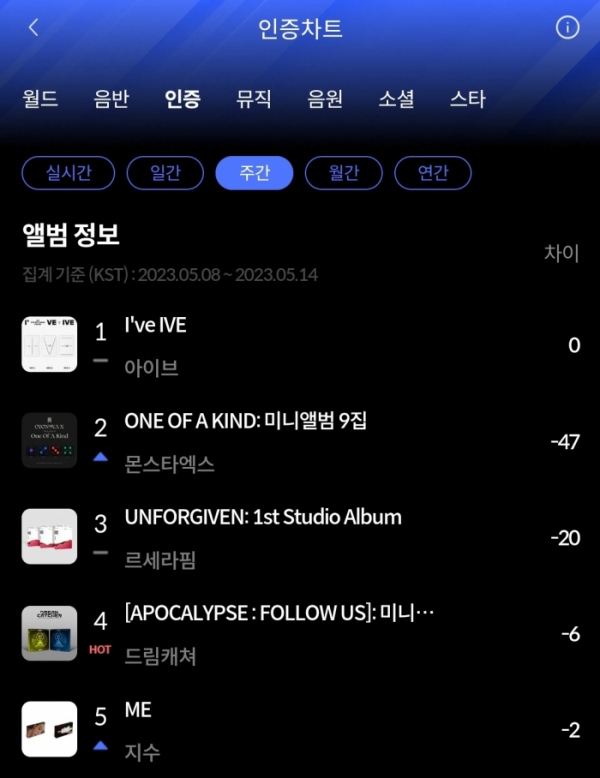
Task: Open the 음원 tab
Action: coord(325,99)
